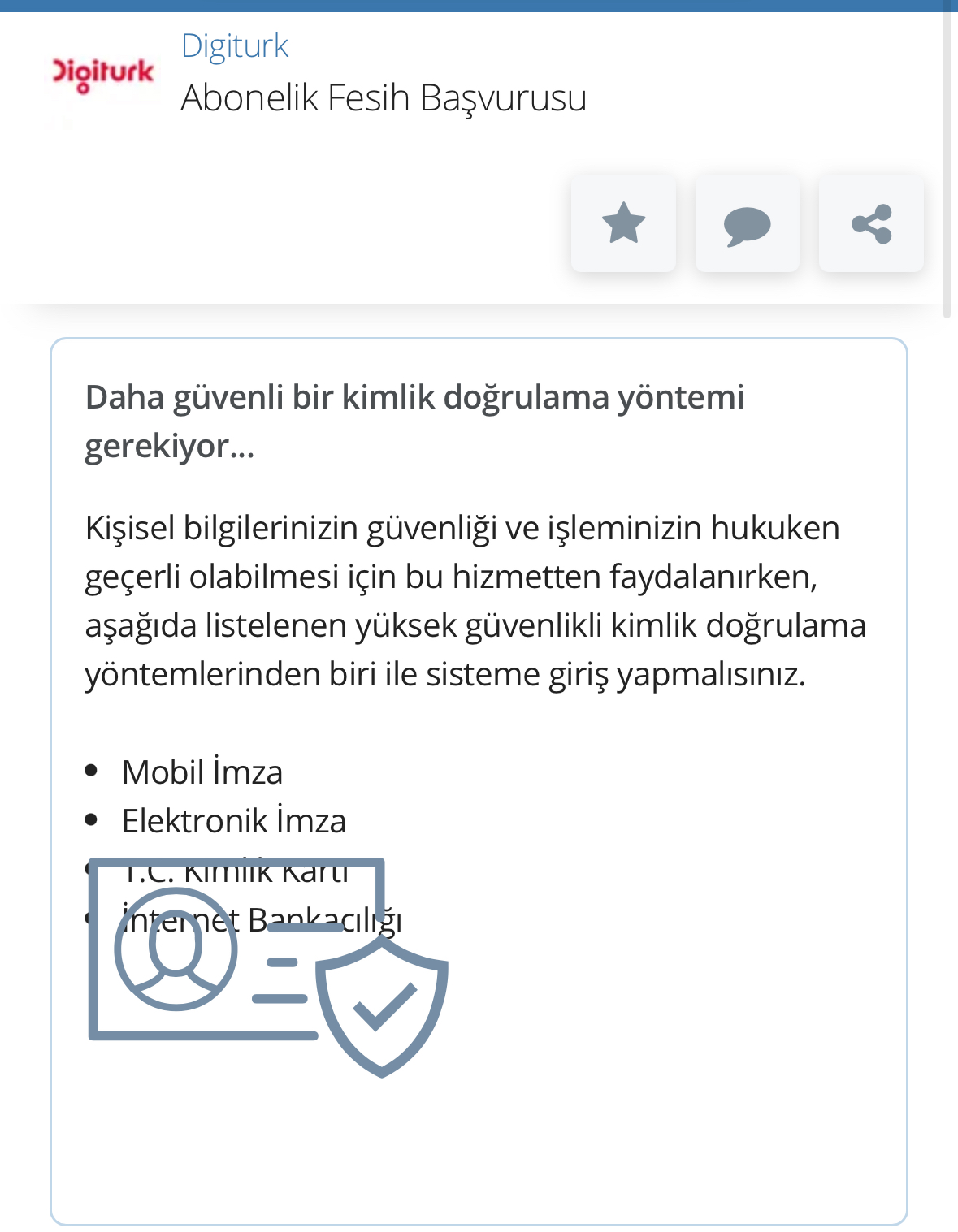The image size is (958, 1232).
Task: Share this Digiturk service page
Action: coord(871,223)
